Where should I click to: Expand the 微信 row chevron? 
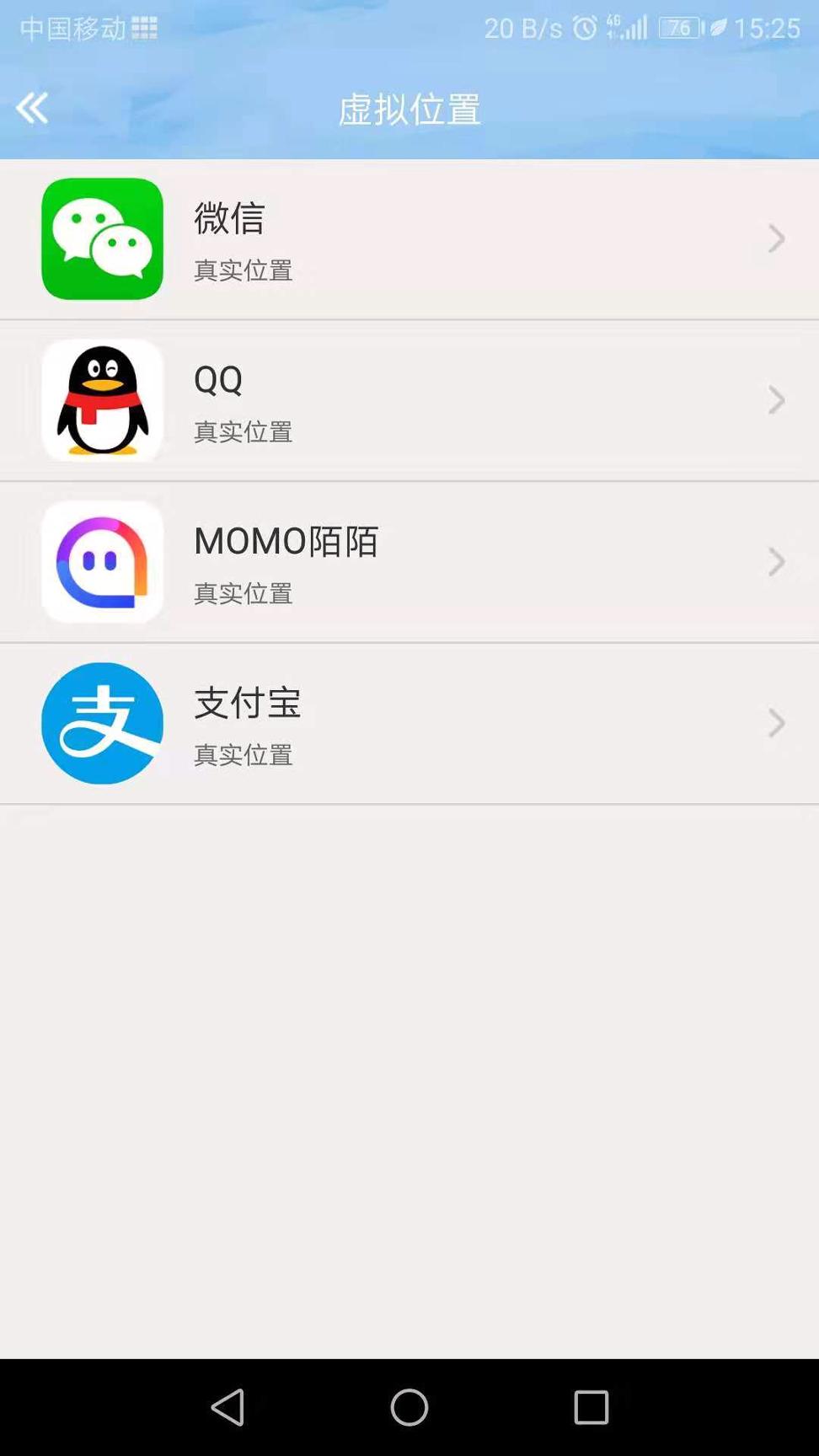click(x=775, y=238)
